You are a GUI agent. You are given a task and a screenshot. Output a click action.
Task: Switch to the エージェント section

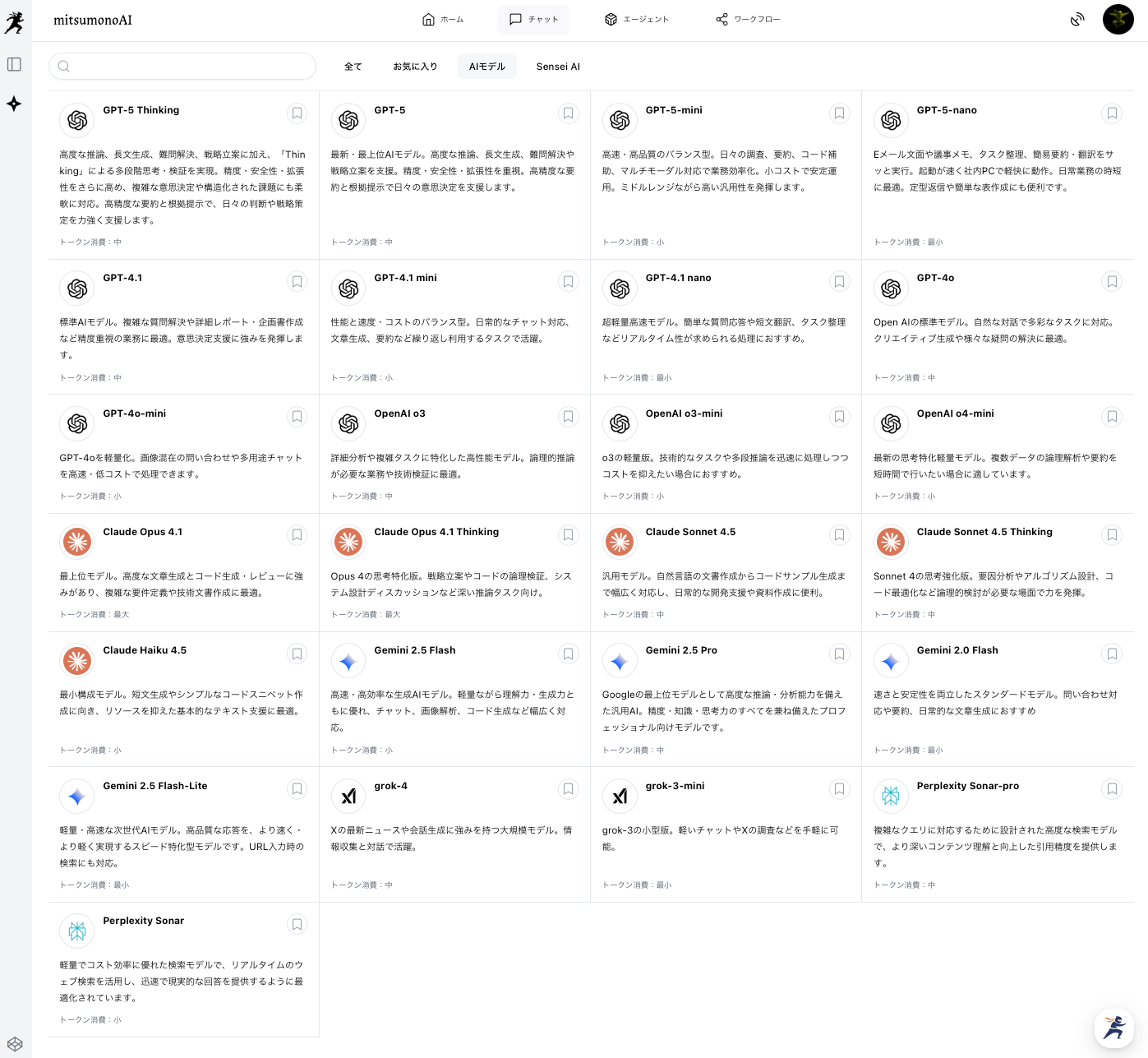coord(637,19)
